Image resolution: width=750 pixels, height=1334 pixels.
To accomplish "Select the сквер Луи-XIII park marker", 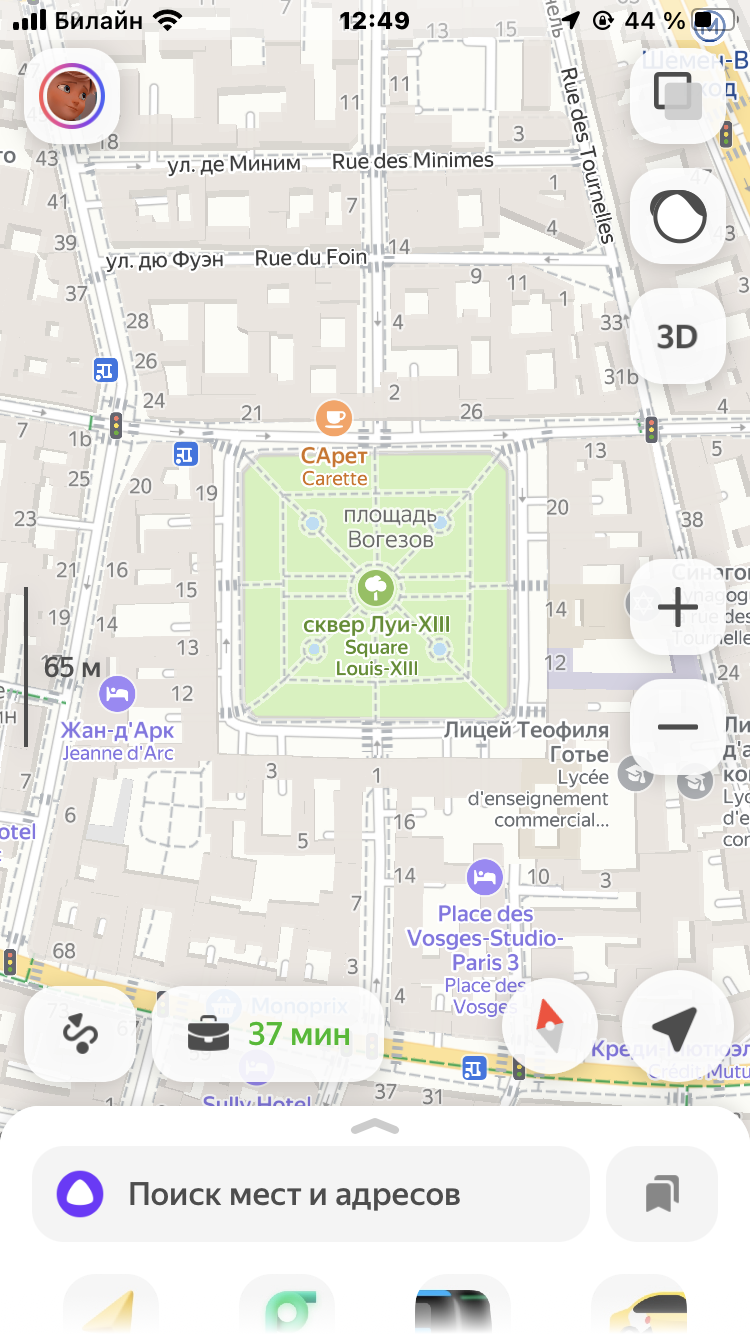I will pos(376,589).
